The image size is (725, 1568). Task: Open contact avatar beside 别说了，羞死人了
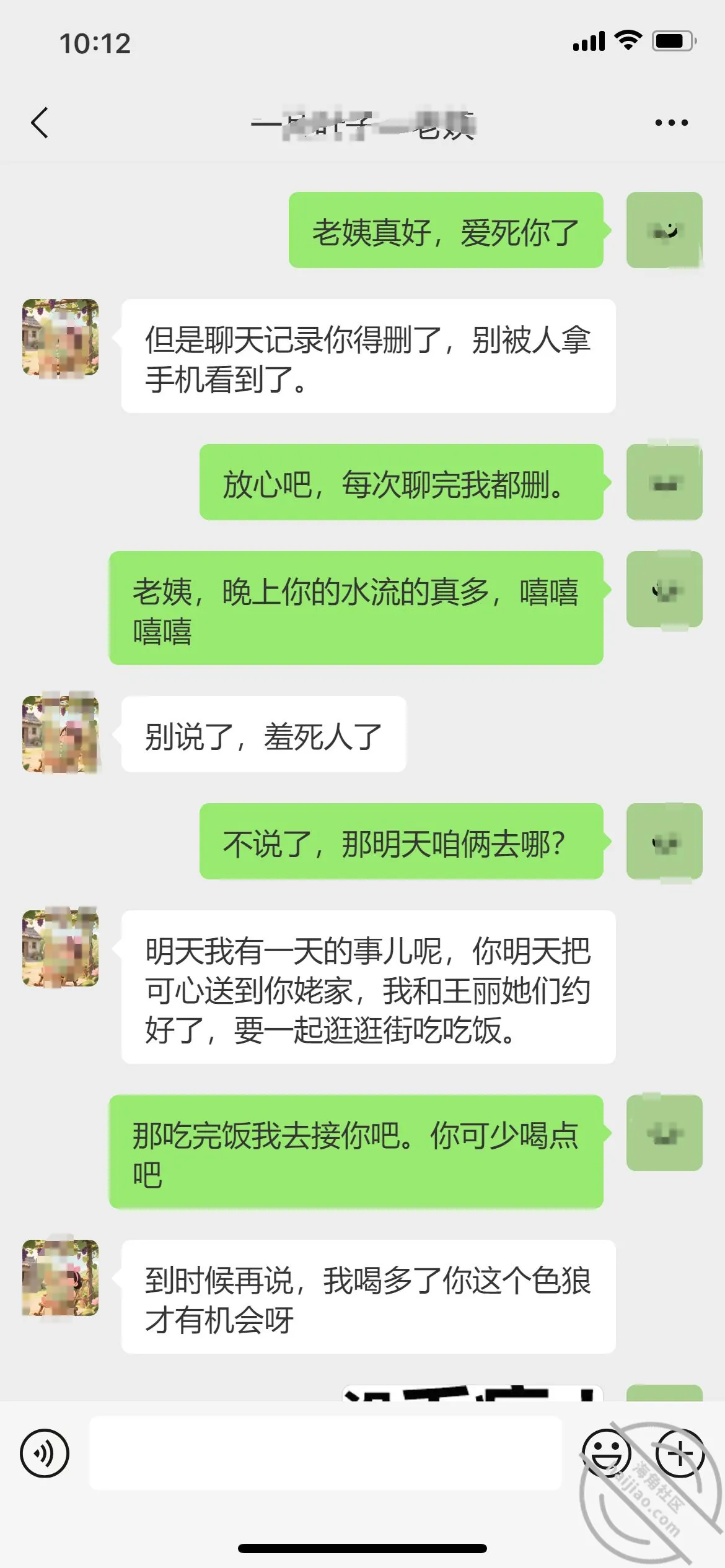point(61,734)
